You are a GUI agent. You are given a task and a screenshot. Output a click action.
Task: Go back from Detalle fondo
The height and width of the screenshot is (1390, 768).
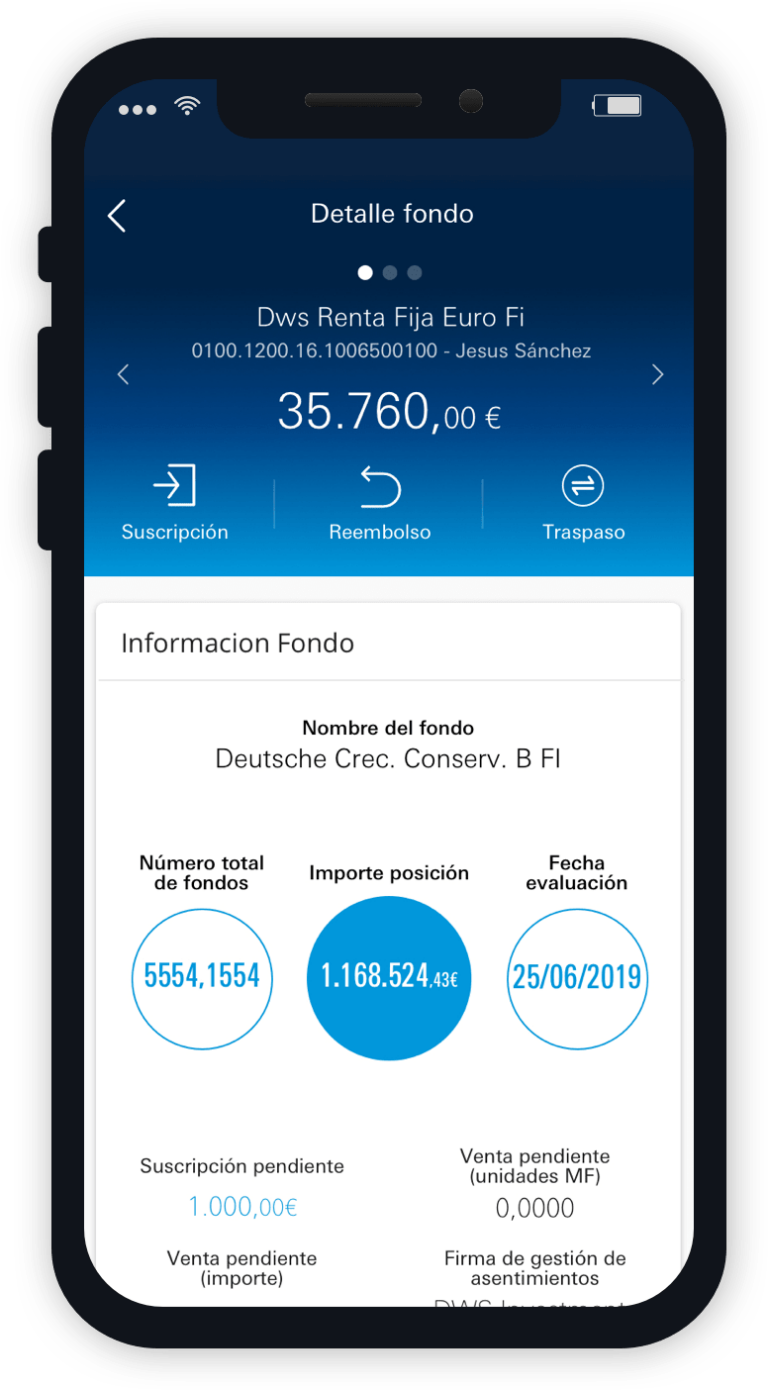pyautogui.click(x=118, y=215)
